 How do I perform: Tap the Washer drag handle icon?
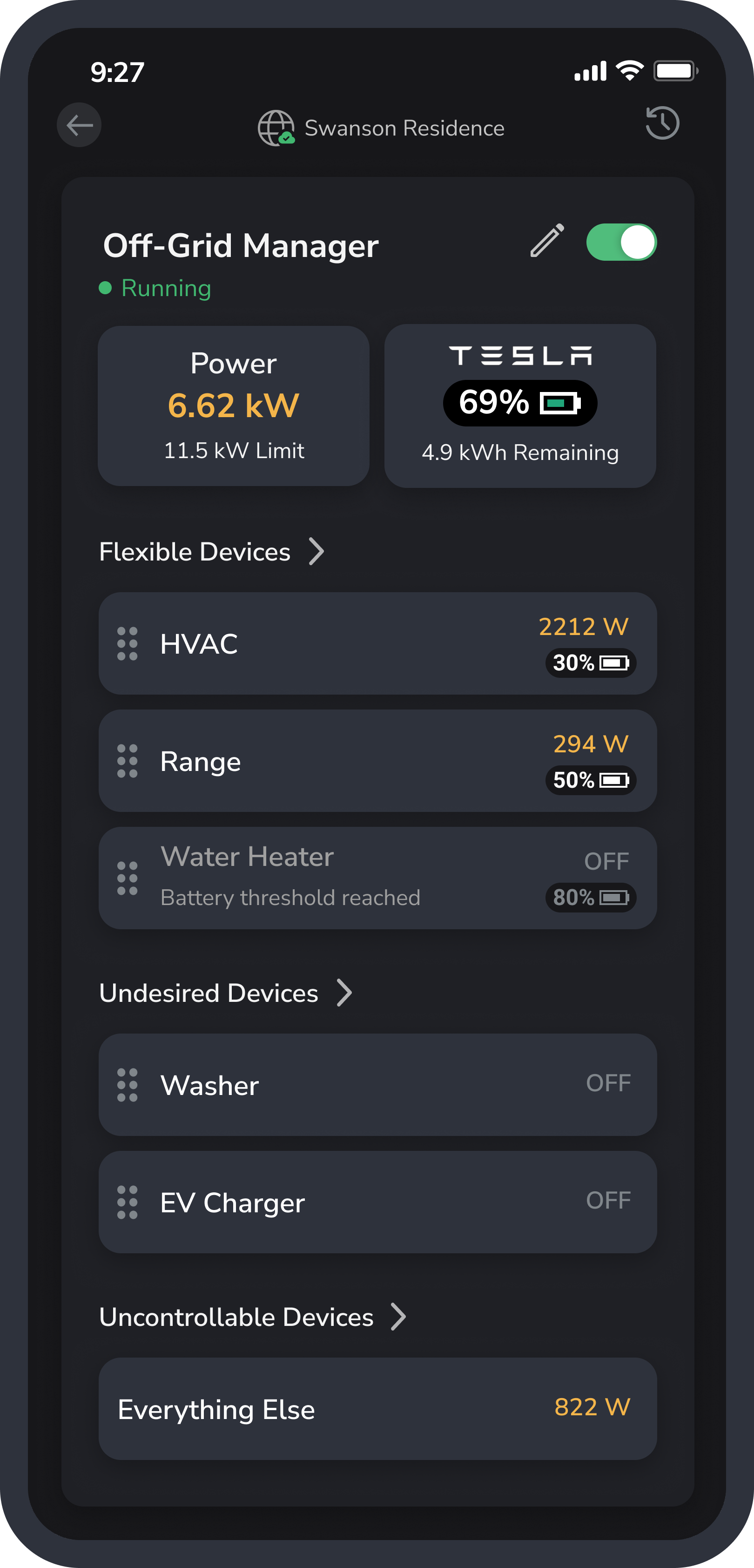point(126,1085)
